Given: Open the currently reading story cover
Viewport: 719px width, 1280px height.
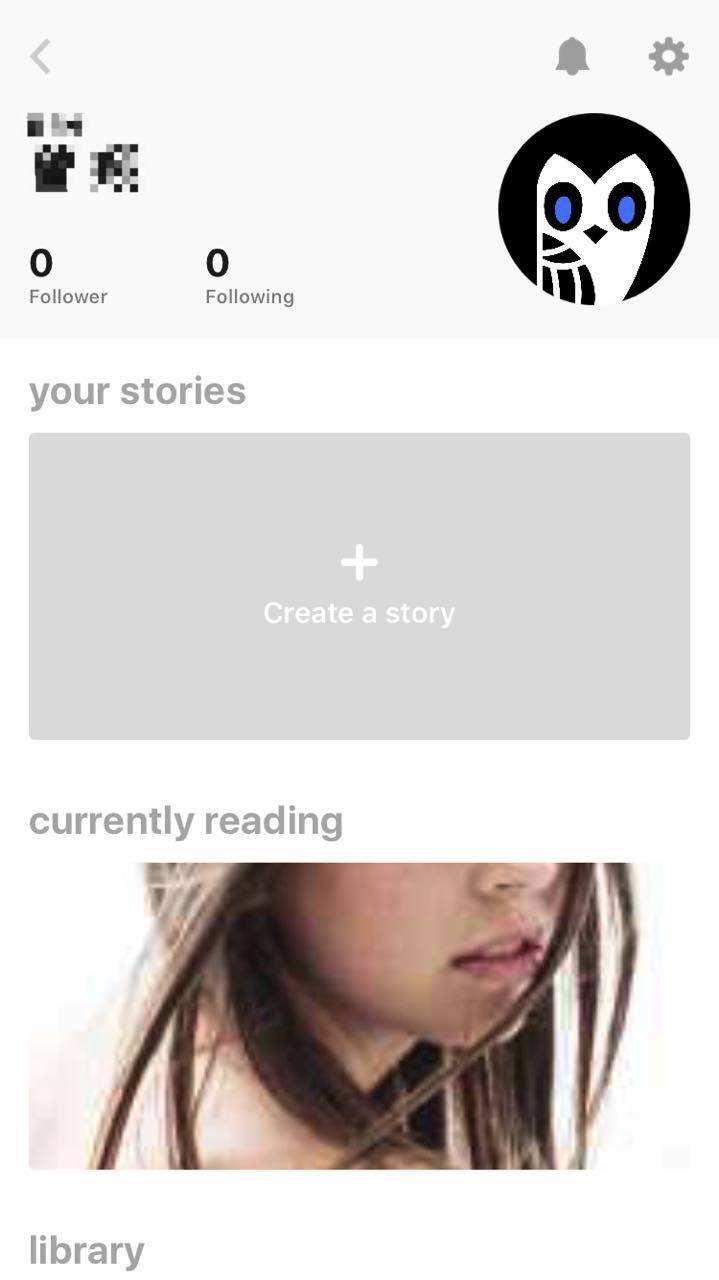Looking at the screenshot, I should point(359,1015).
